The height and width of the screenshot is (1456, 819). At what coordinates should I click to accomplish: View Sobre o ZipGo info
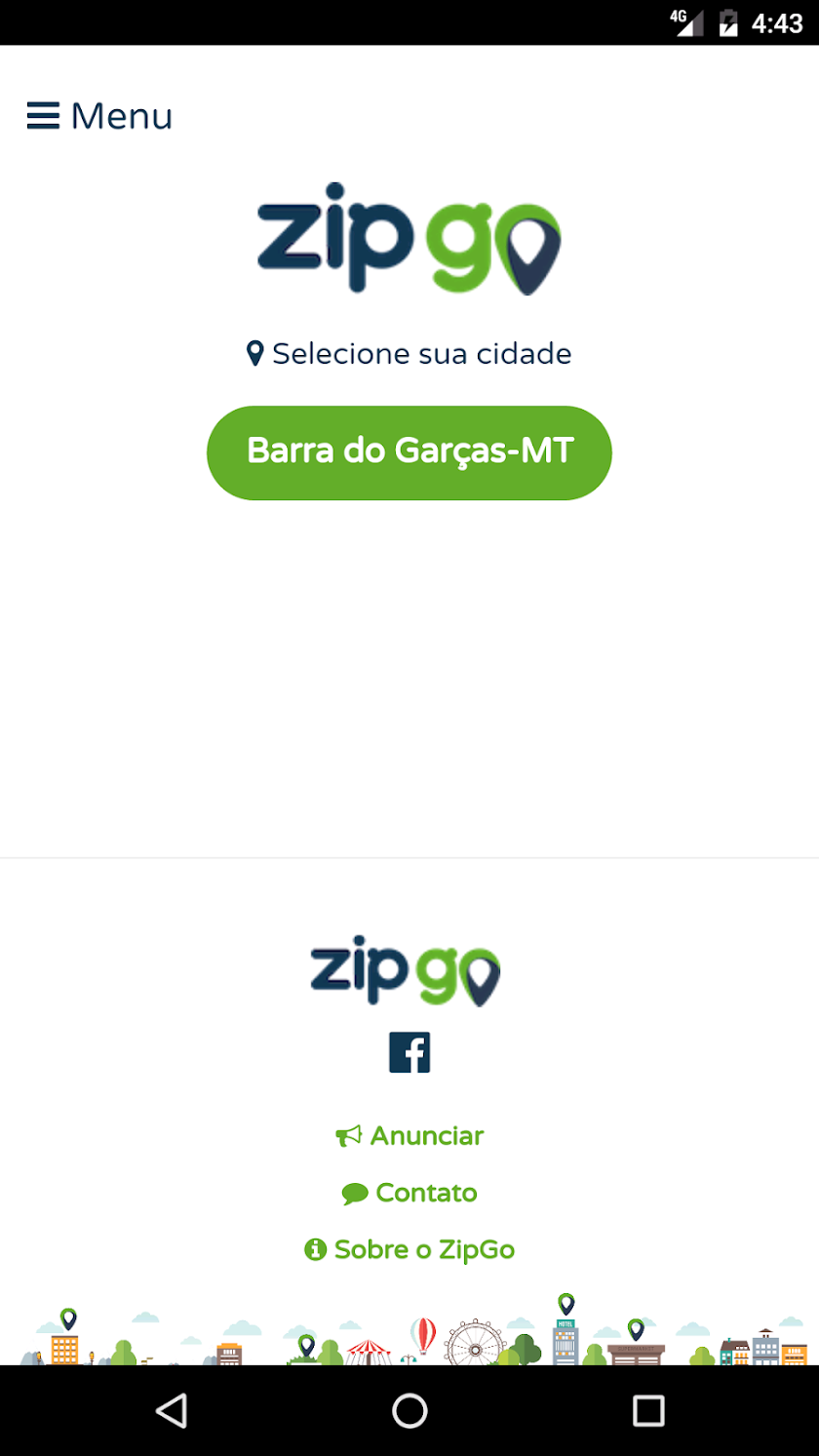tap(409, 1249)
